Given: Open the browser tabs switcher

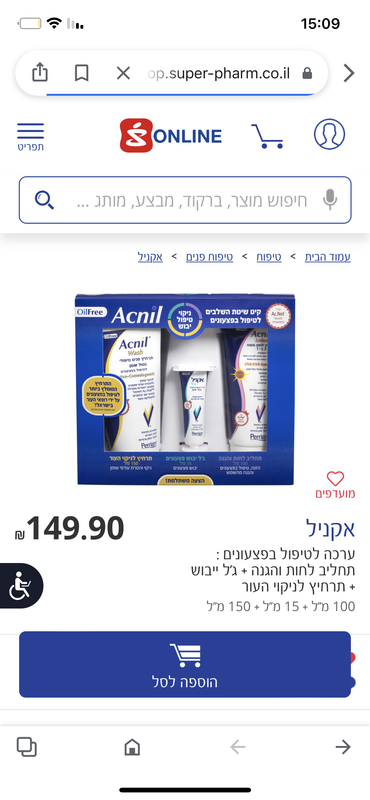Looking at the screenshot, I should pyautogui.click(x=27, y=747).
